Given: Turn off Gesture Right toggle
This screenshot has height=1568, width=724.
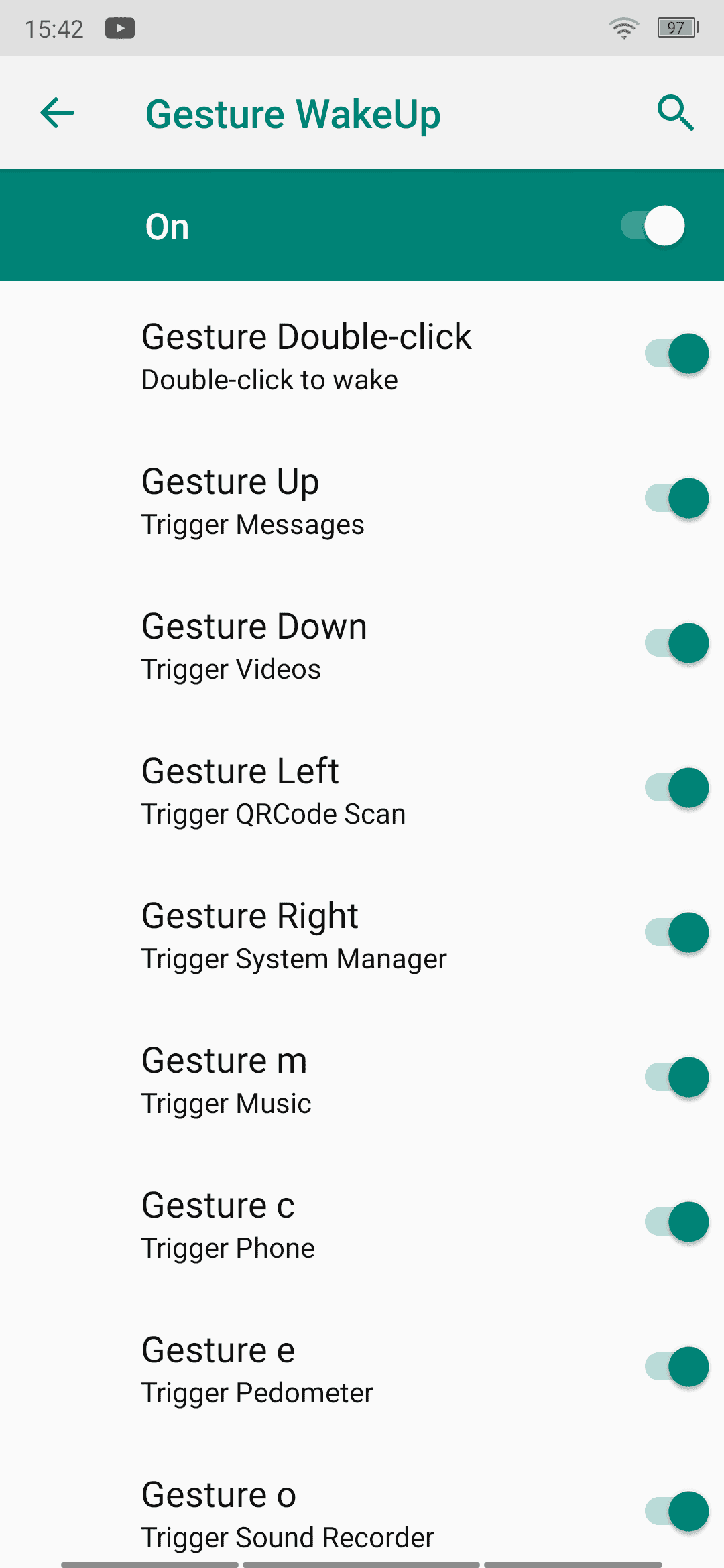Looking at the screenshot, I should [676, 933].
